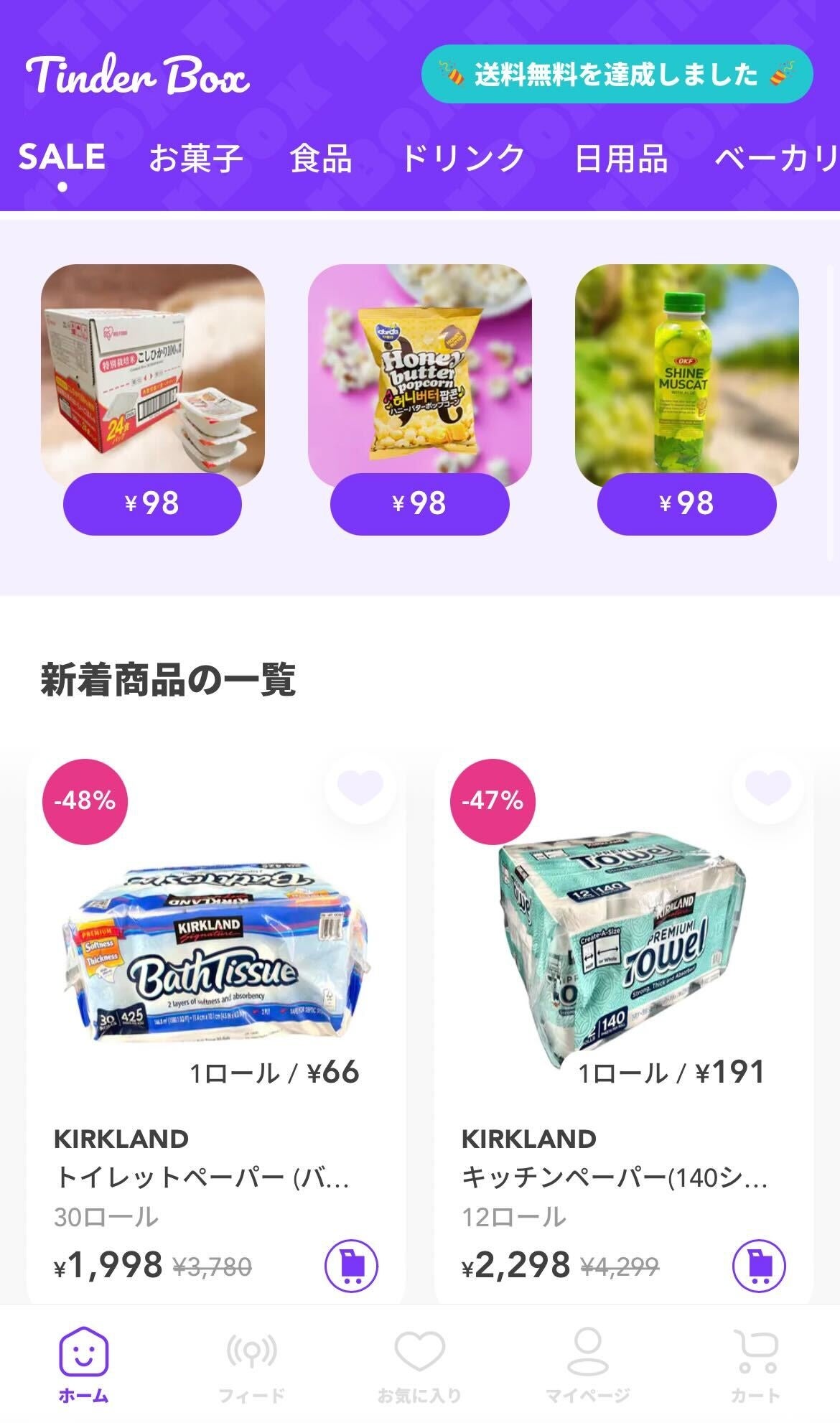Select the 食品 category tab
The height and width of the screenshot is (1423, 840).
pyautogui.click(x=320, y=159)
